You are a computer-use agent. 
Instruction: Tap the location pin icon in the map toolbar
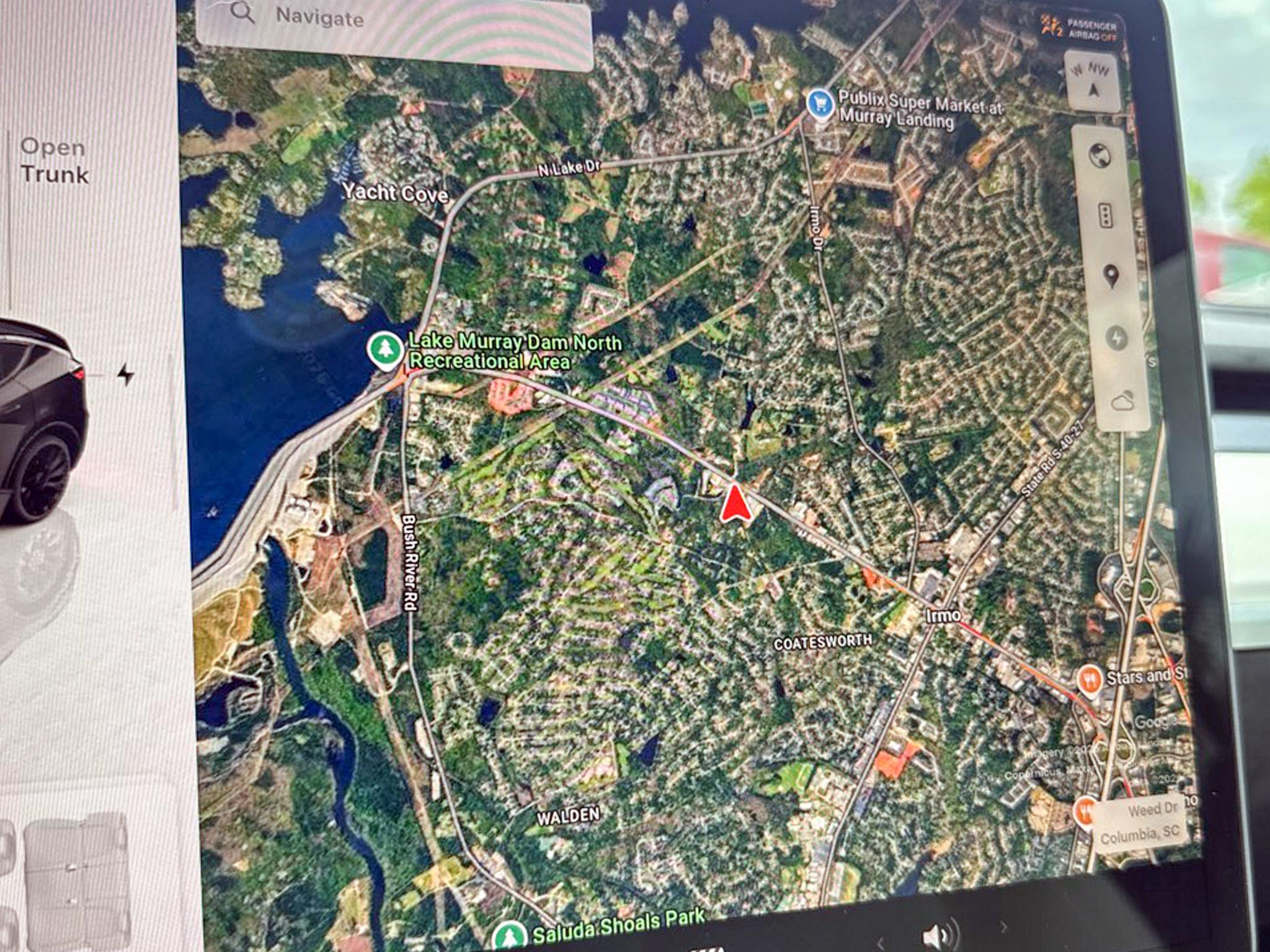pos(1111,276)
